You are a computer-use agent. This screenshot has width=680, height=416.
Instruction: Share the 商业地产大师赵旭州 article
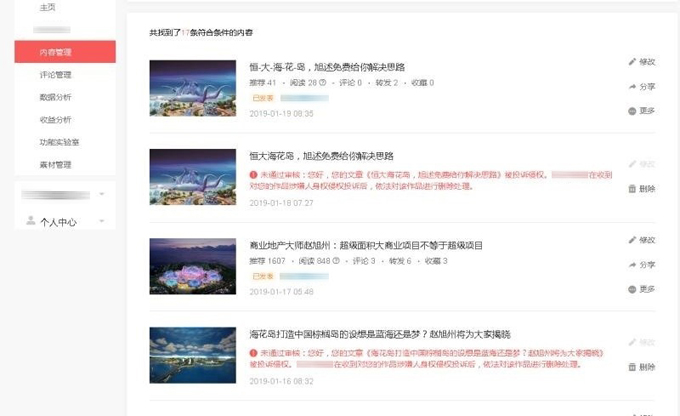(x=641, y=265)
